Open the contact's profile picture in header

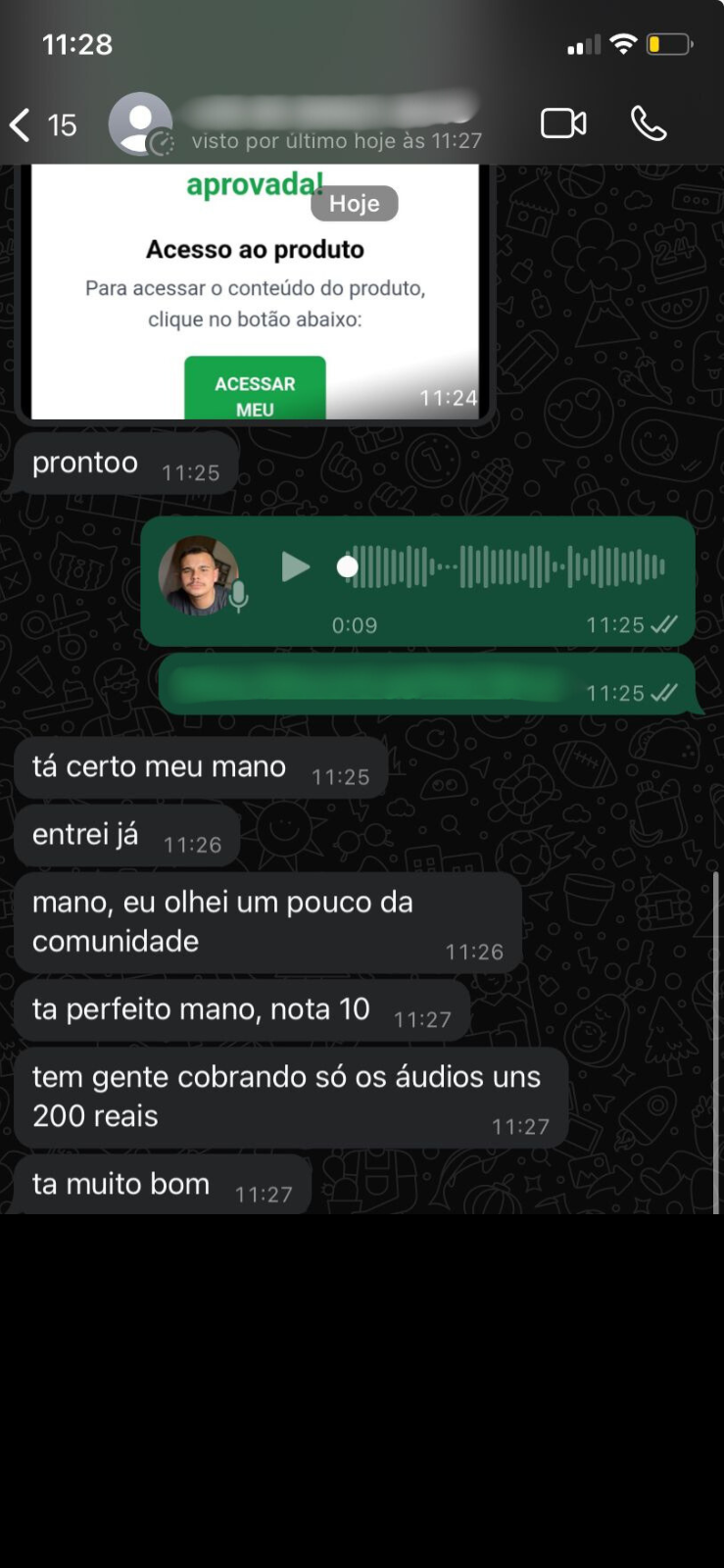tap(140, 124)
